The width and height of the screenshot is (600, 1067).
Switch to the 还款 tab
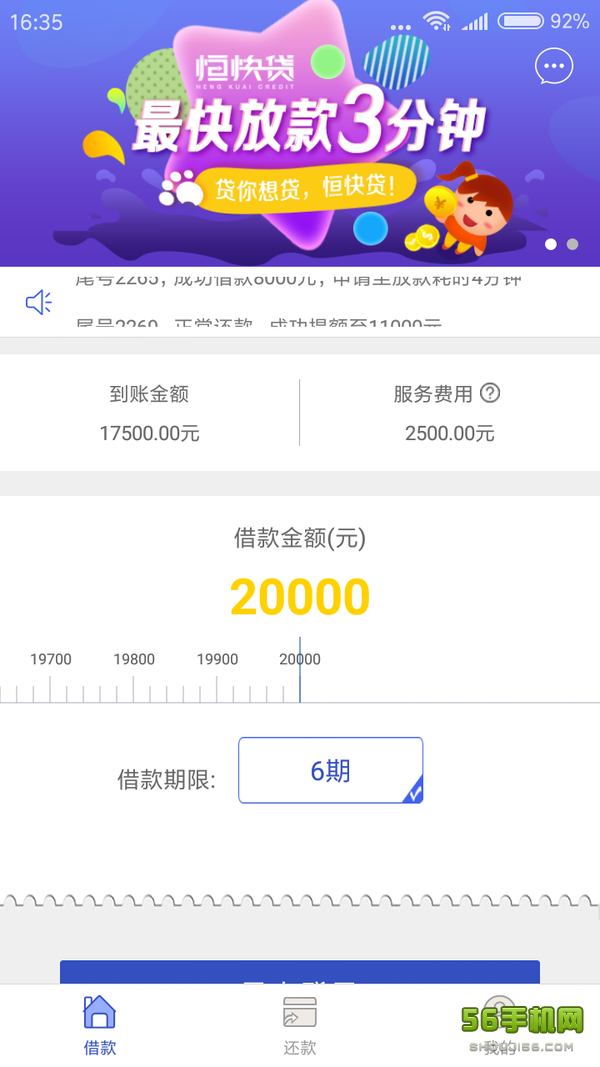(x=300, y=1025)
